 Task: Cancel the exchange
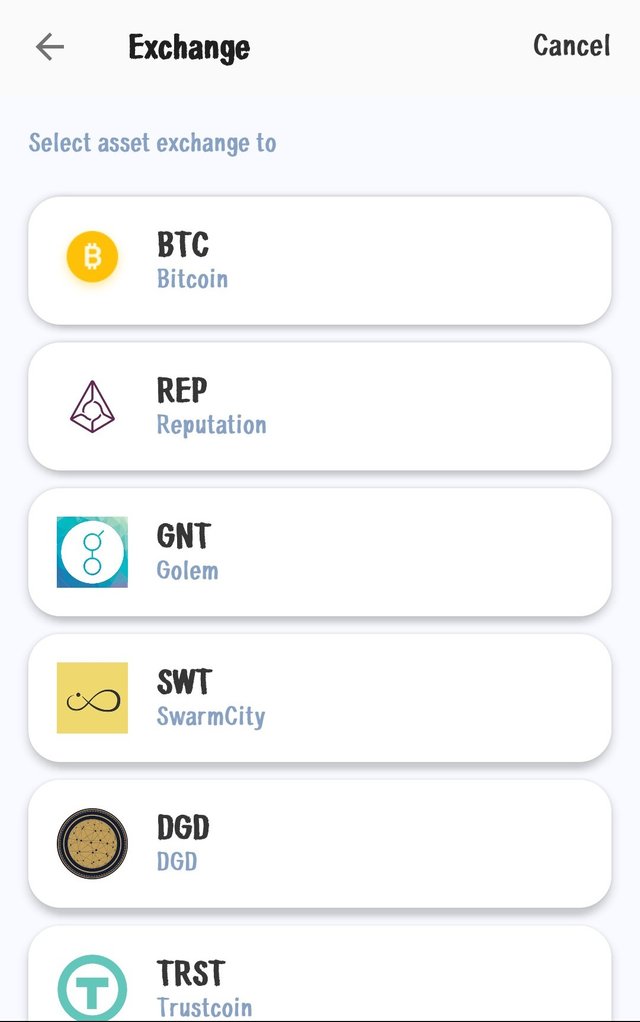click(571, 46)
